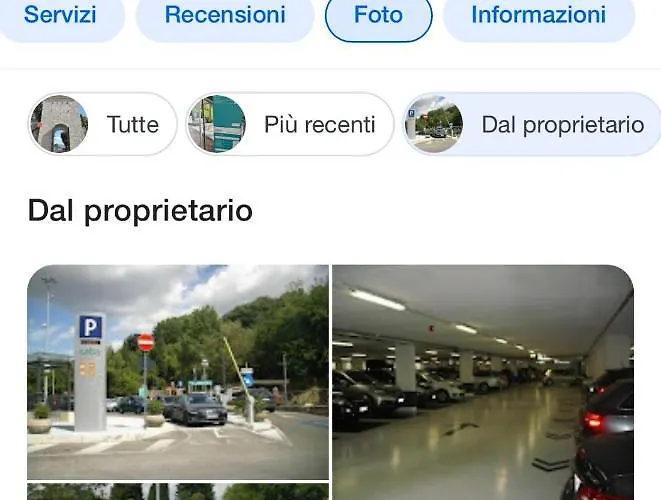This screenshot has height=500, width=661.
Task: Select the Dal proprietario photo filter
Action: [532, 124]
